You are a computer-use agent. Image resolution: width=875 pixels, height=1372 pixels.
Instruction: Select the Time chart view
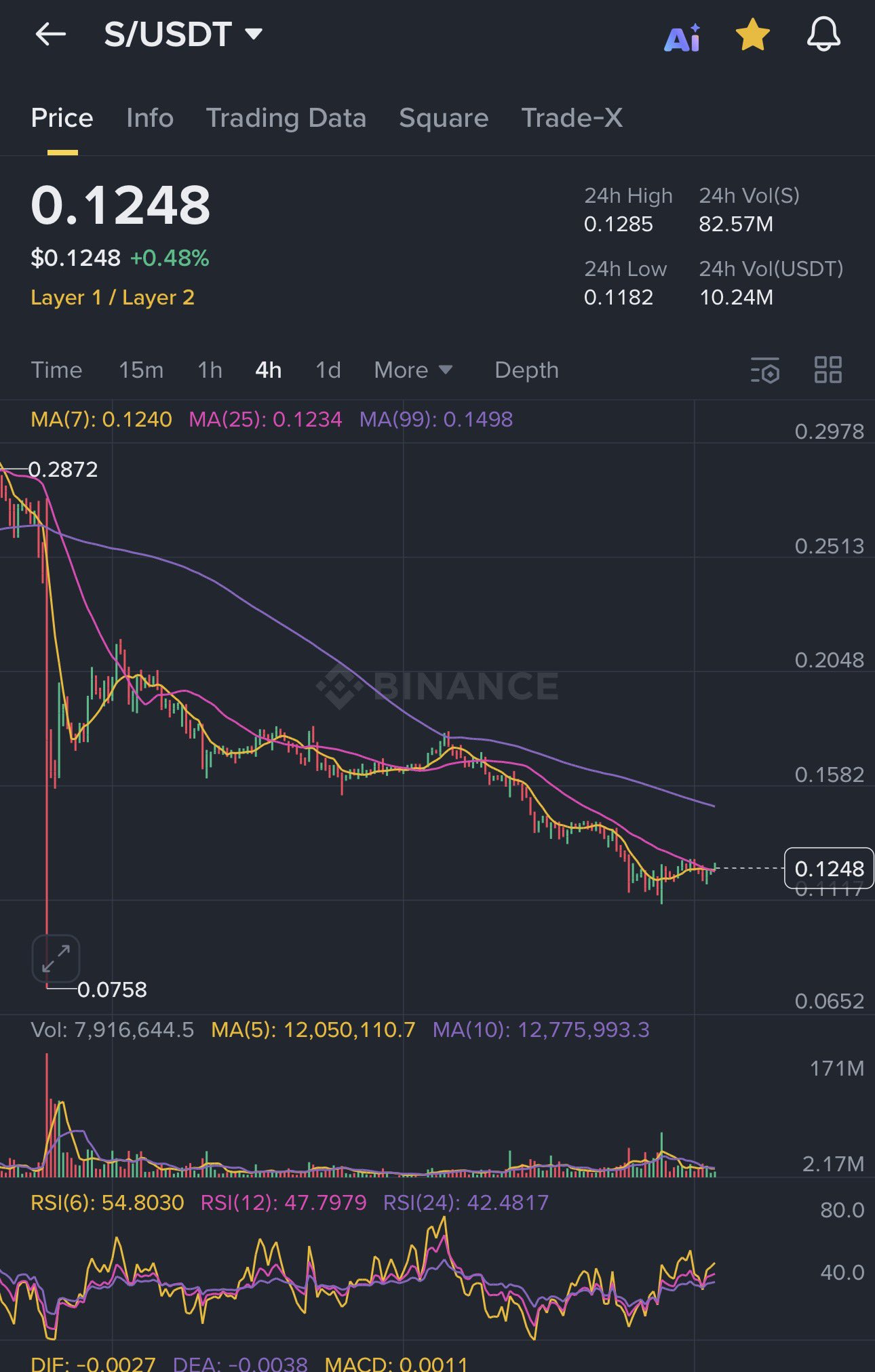click(56, 370)
